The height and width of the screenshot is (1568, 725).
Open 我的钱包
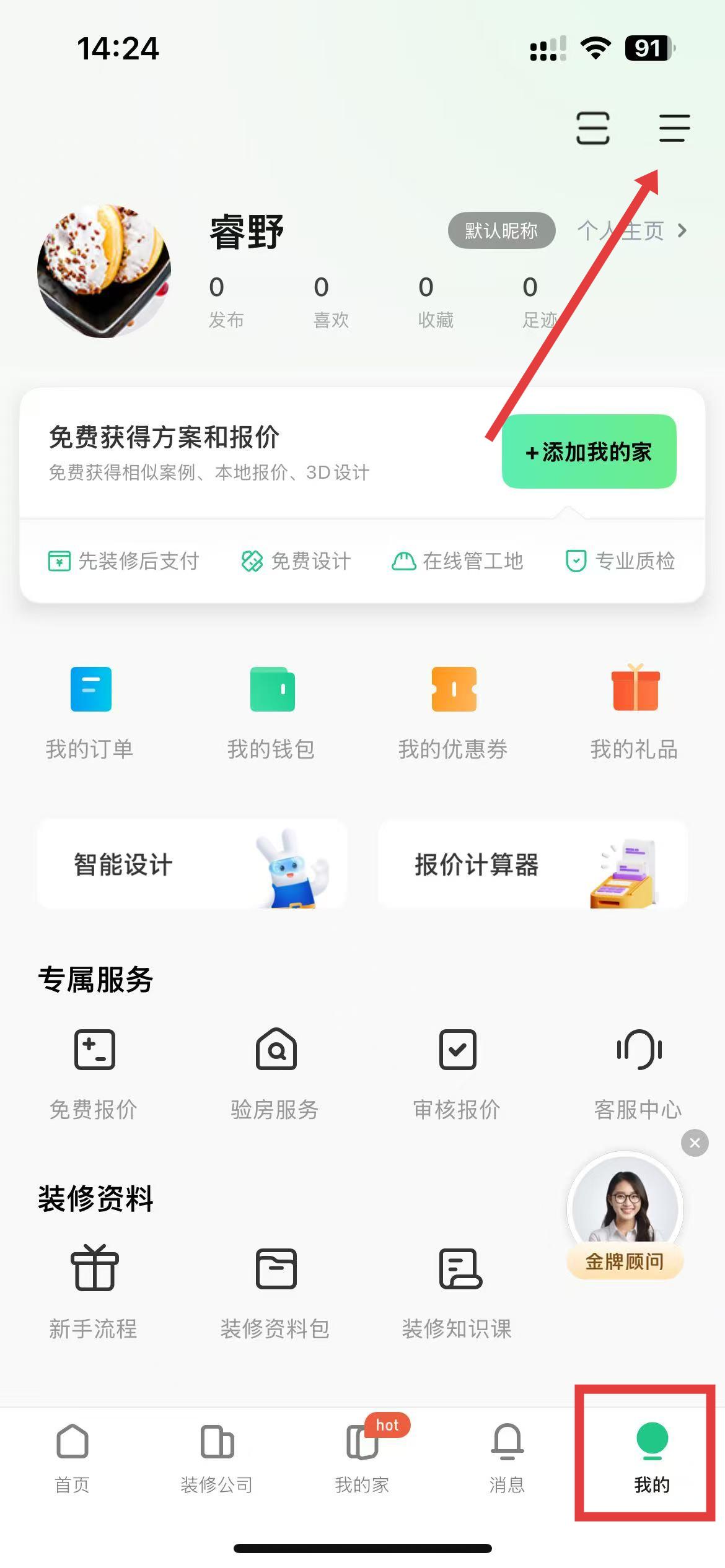(x=271, y=712)
